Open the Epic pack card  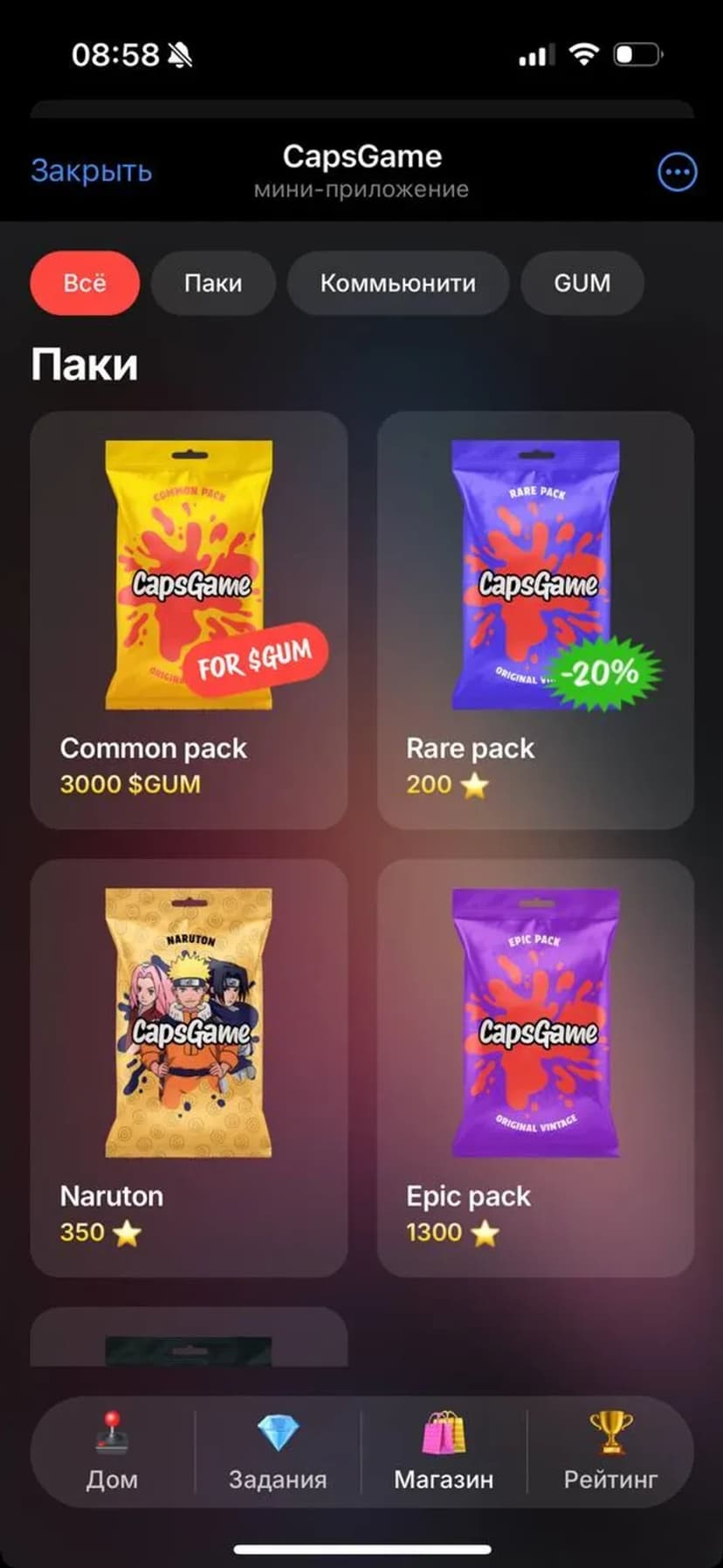[x=535, y=1067]
